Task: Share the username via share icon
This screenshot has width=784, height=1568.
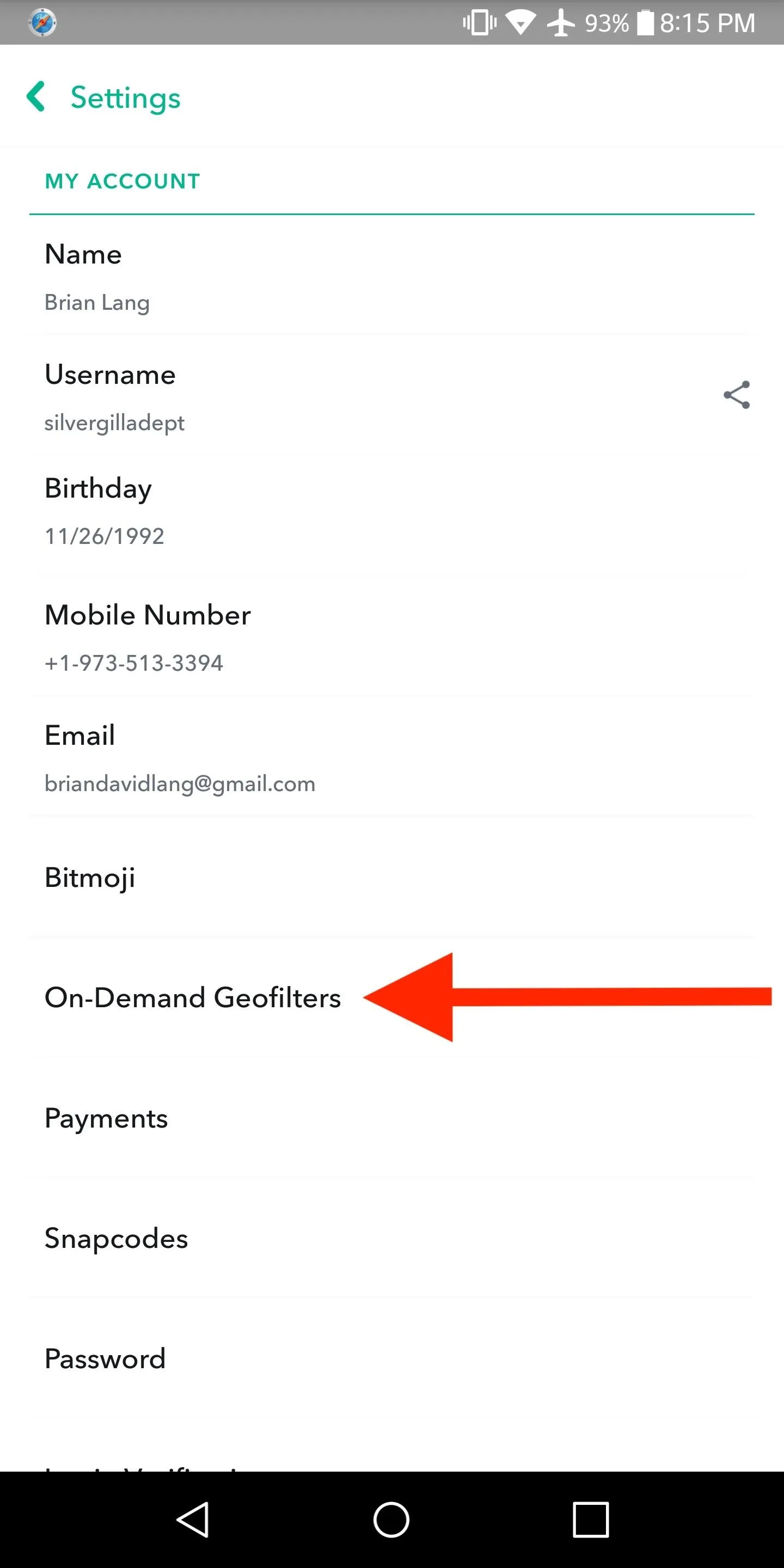Action: pyautogui.click(x=736, y=396)
